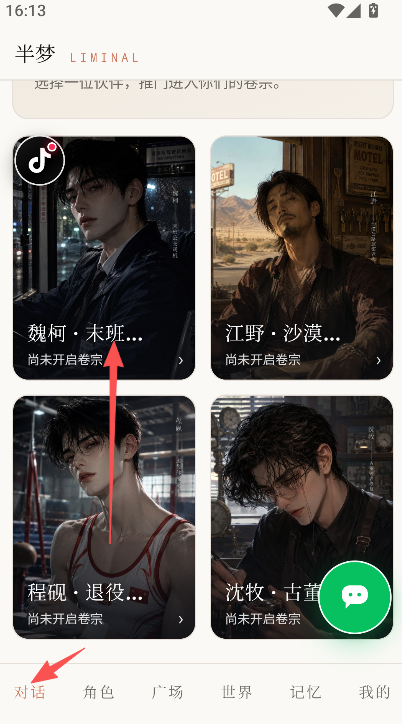Switch to the 我的 tab
The width and height of the screenshot is (402, 724).
click(x=374, y=692)
